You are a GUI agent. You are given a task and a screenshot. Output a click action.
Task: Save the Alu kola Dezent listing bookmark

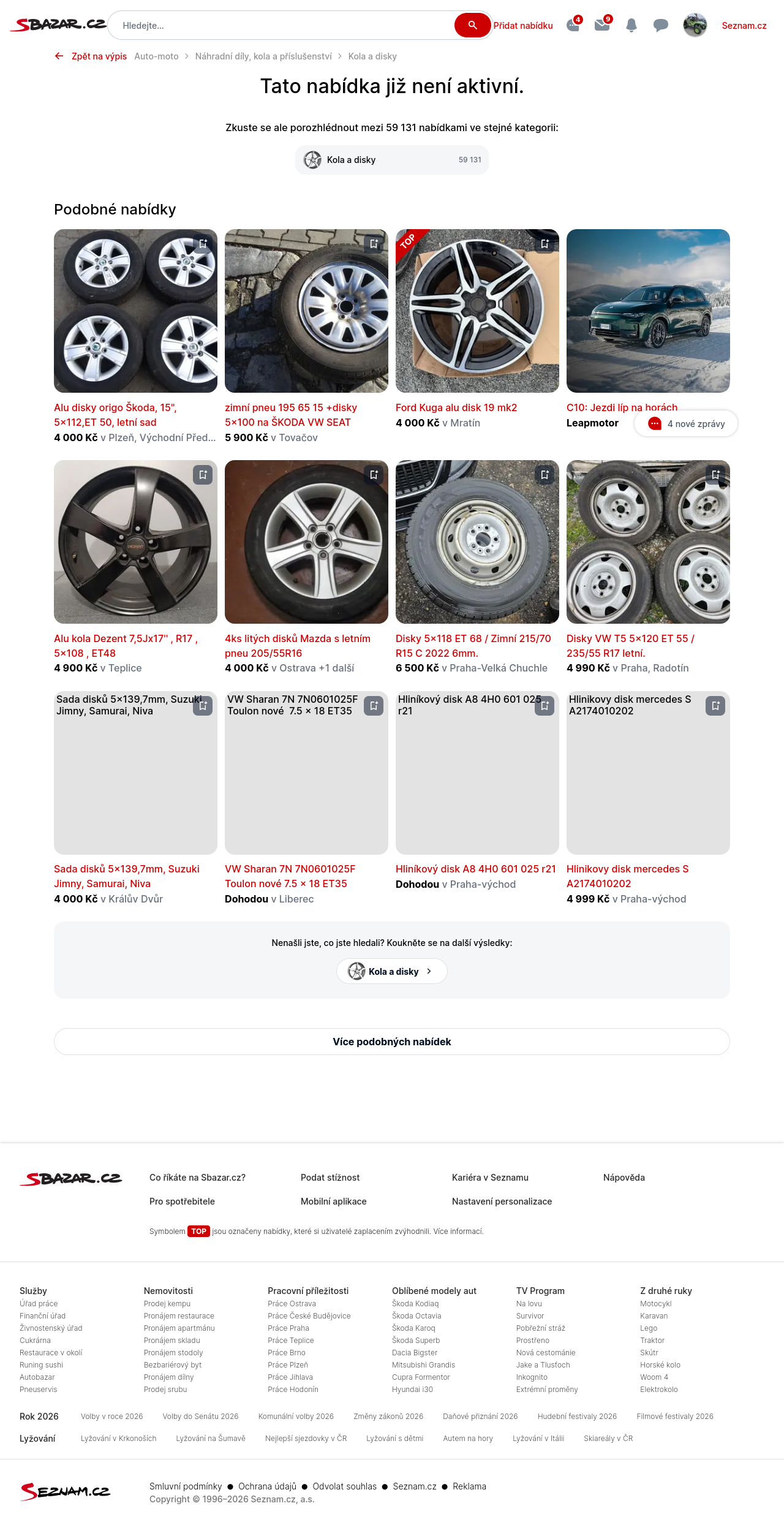pos(203,475)
